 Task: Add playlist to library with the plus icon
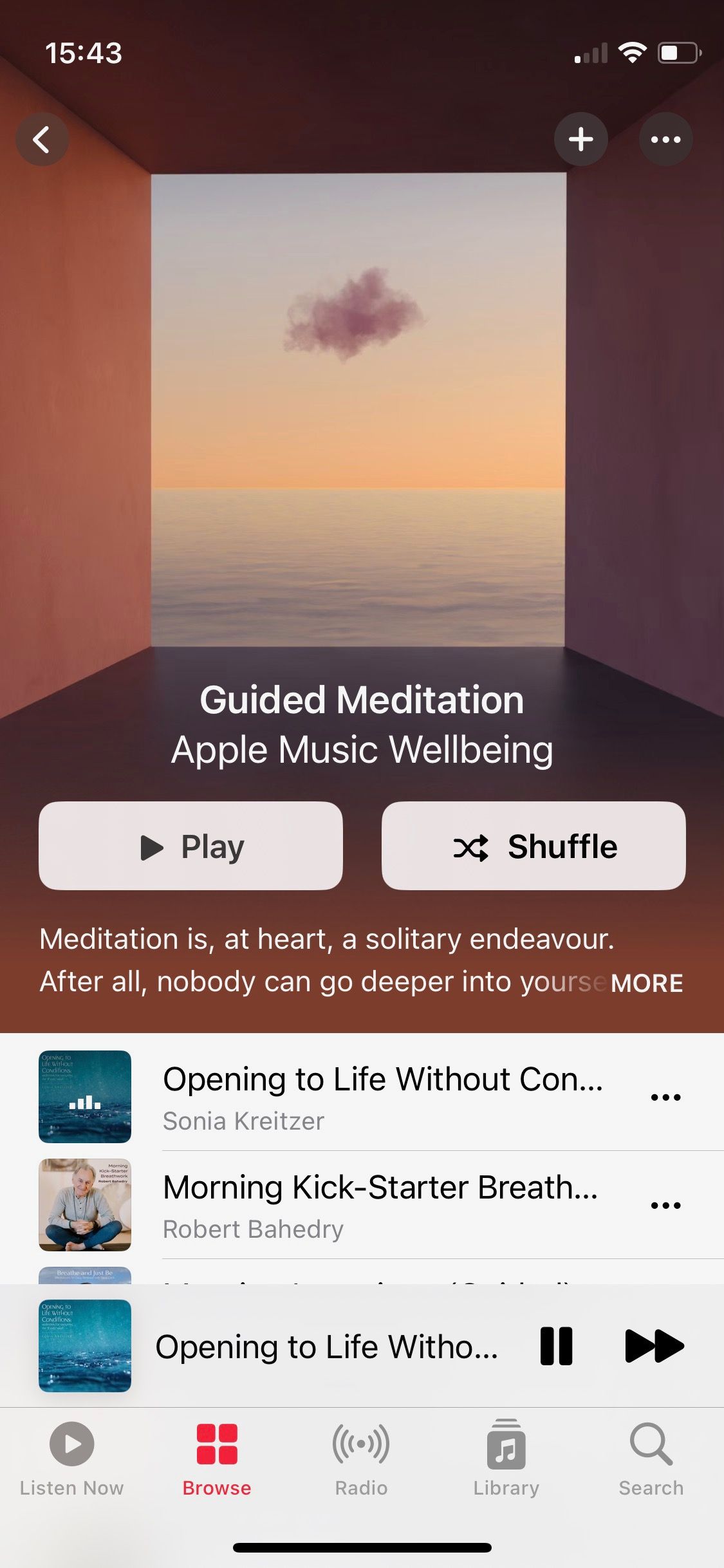pos(581,138)
